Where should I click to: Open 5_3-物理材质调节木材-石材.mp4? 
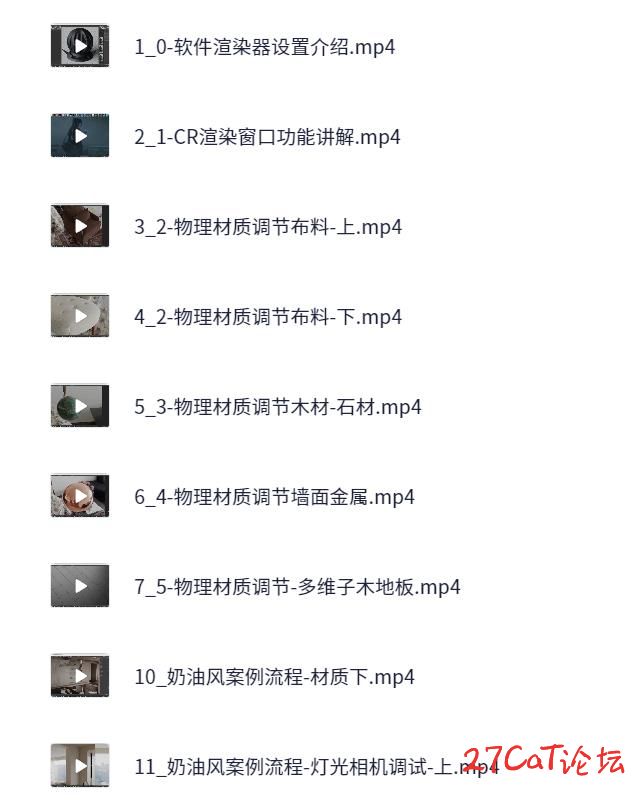[x=277, y=406]
